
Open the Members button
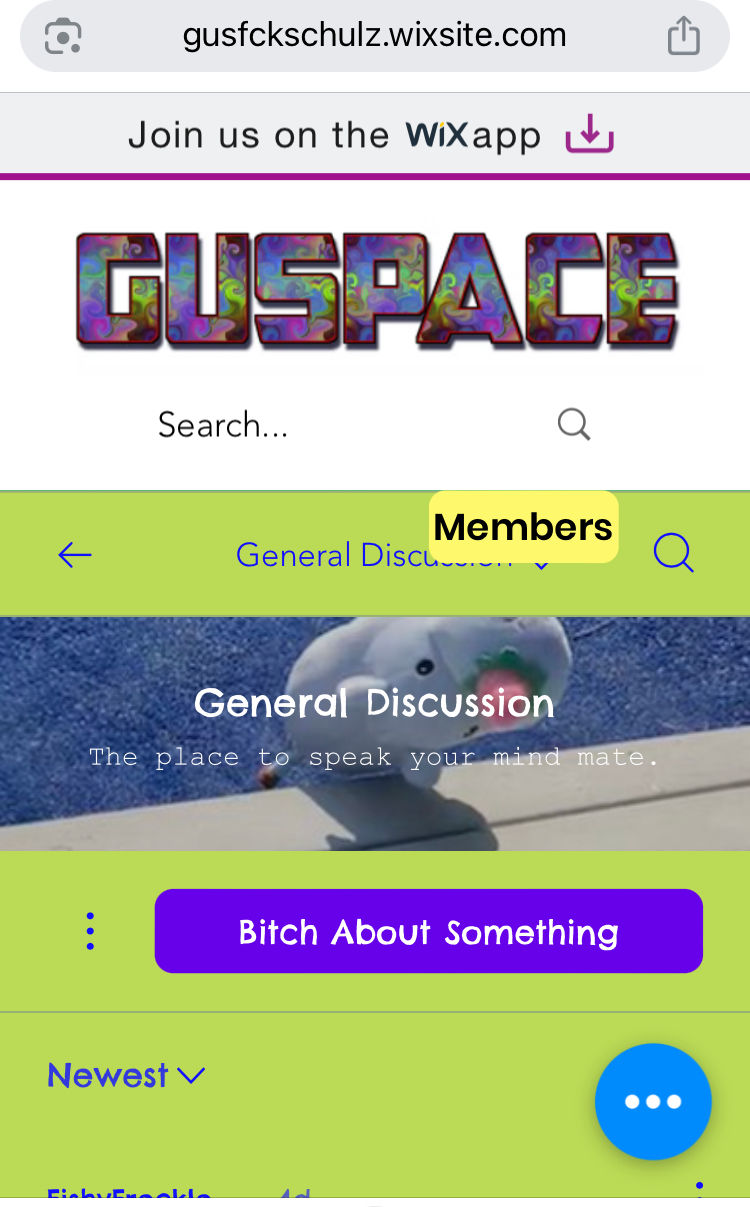(x=523, y=527)
